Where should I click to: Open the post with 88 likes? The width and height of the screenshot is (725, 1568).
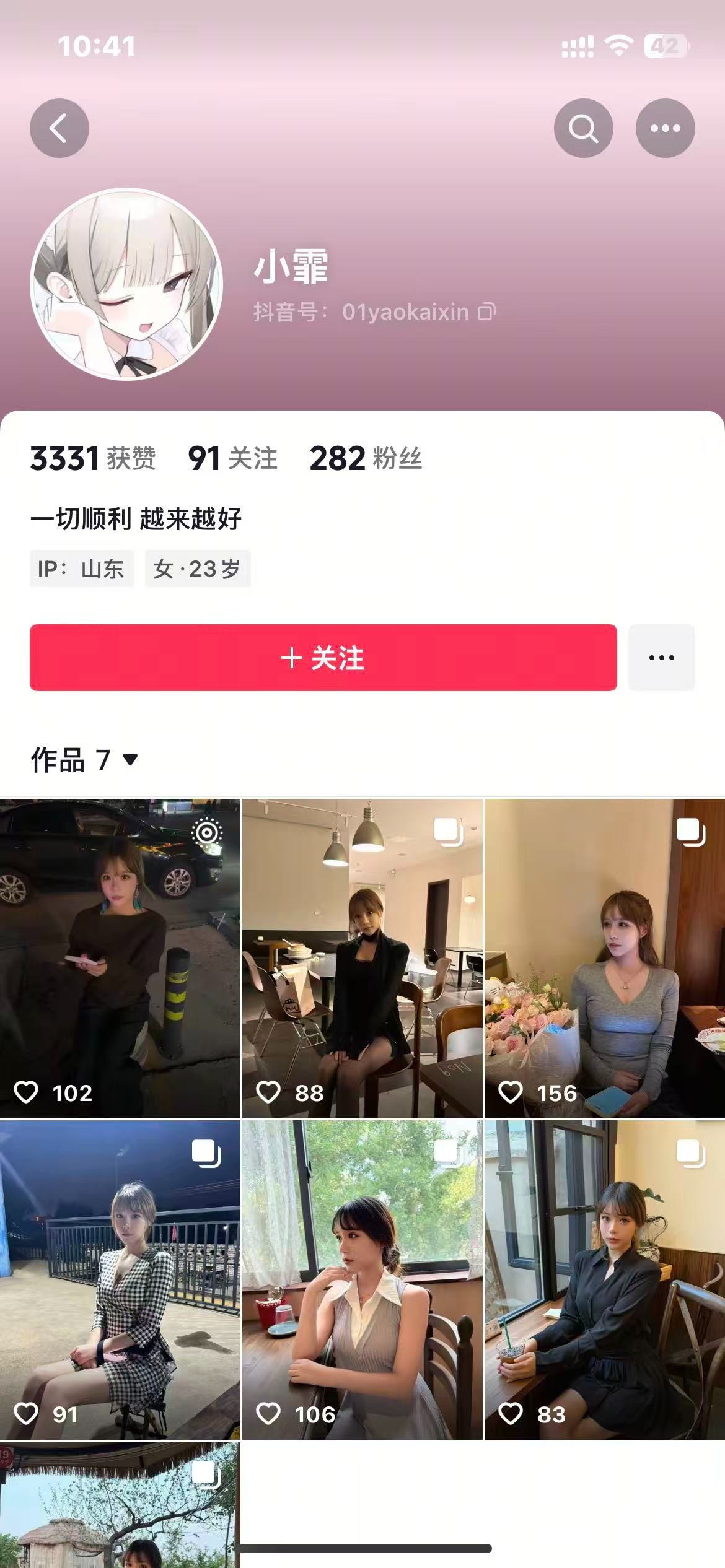point(362,957)
